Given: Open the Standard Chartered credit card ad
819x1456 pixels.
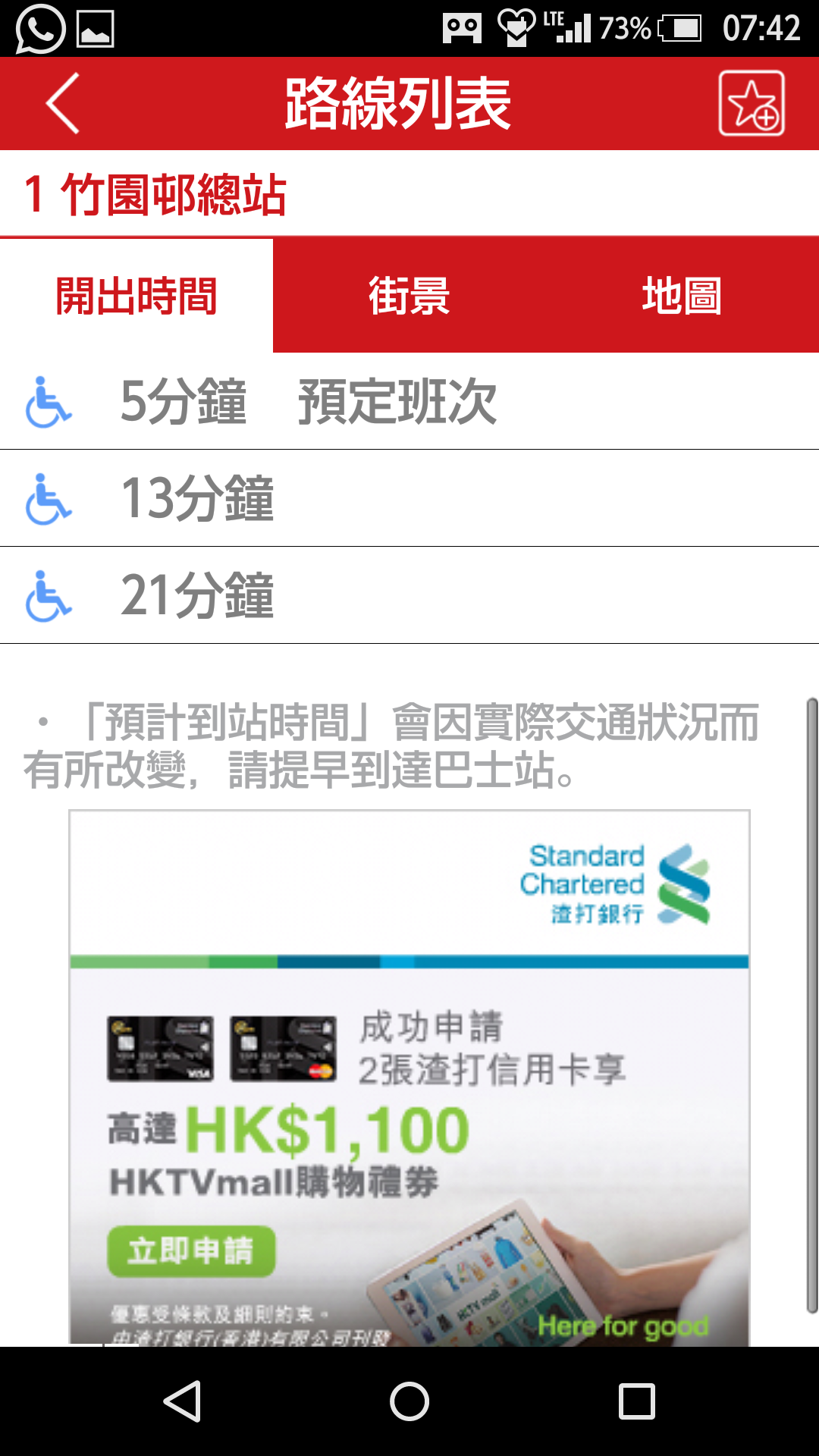Looking at the screenshot, I should pyautogui.click(x=409, y=1077).
